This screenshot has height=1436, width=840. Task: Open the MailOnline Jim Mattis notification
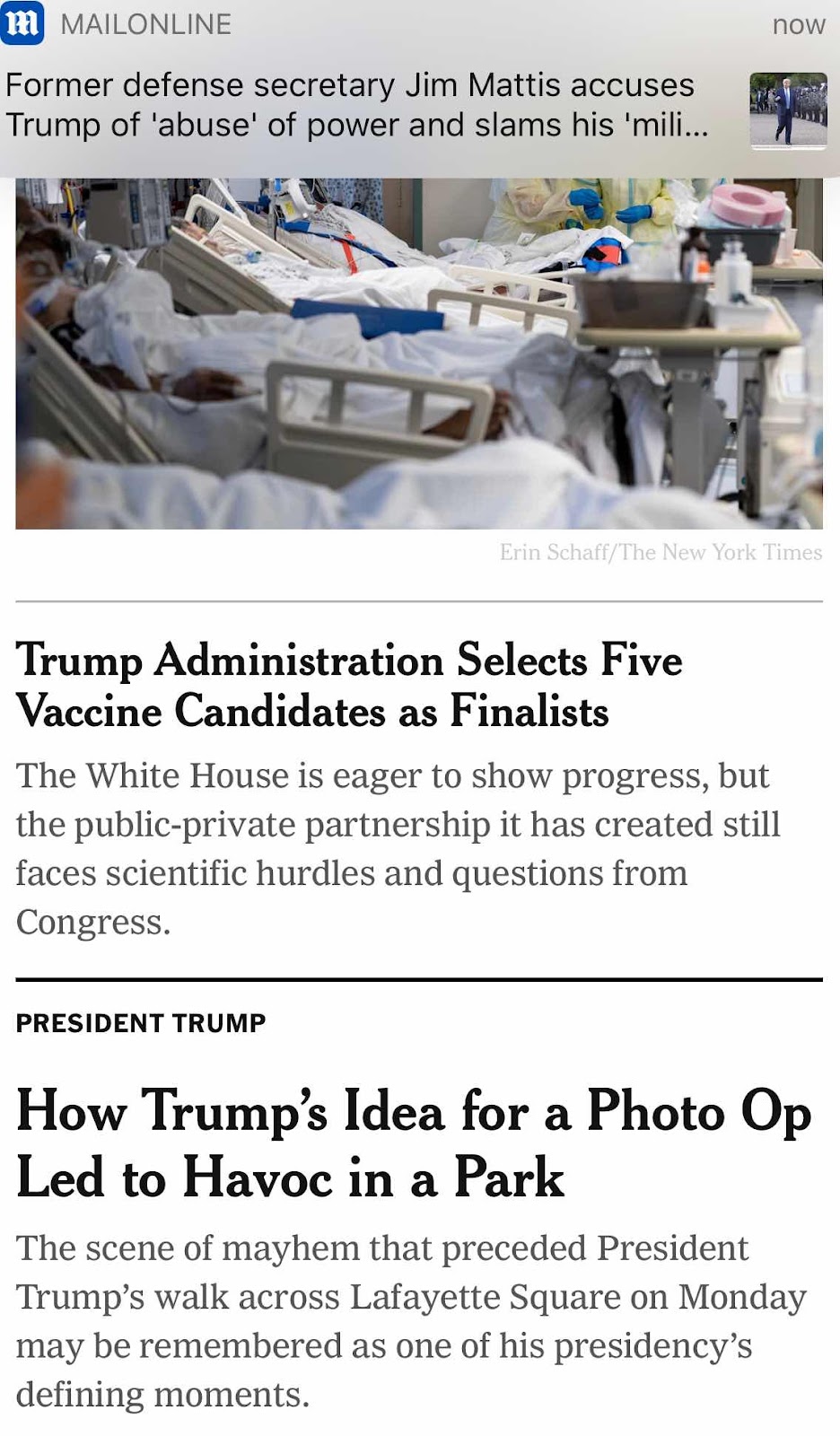(419, 89)
